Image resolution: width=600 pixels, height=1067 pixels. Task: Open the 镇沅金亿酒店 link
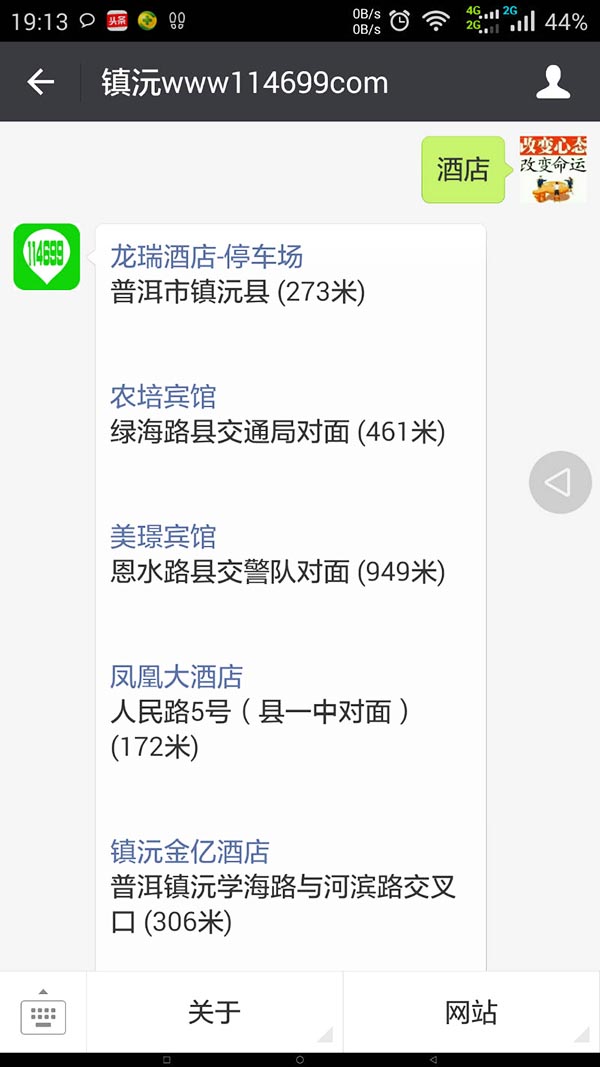[190, 852]
